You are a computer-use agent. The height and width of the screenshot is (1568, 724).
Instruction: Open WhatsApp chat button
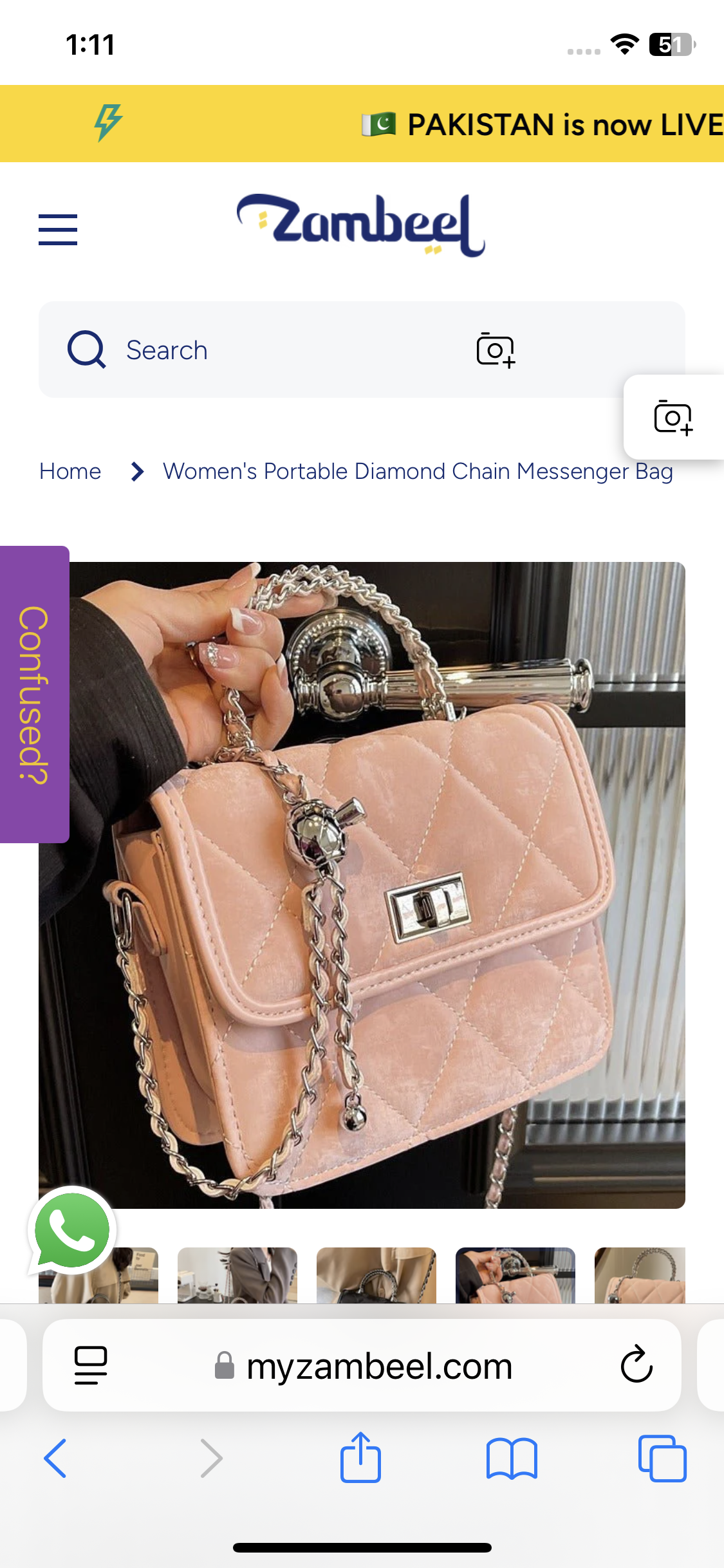pyautogui.click(x=72, y=1231)
